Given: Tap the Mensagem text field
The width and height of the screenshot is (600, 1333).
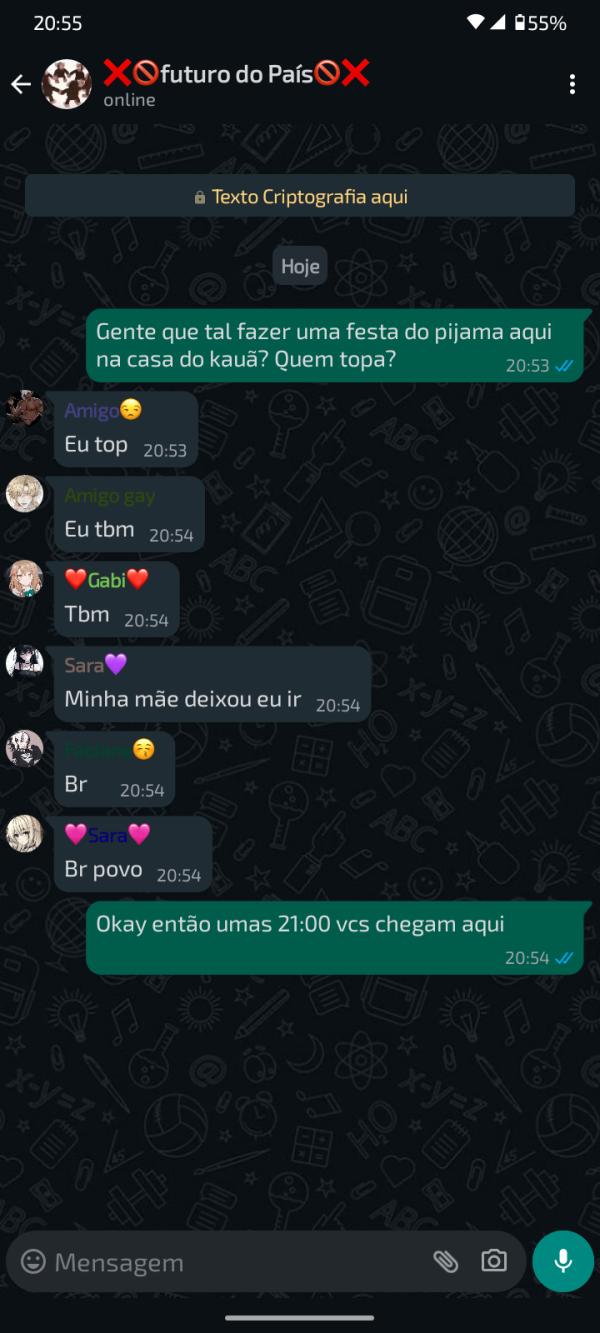Looking at the screenshot, I should [x=235, y=1262].
